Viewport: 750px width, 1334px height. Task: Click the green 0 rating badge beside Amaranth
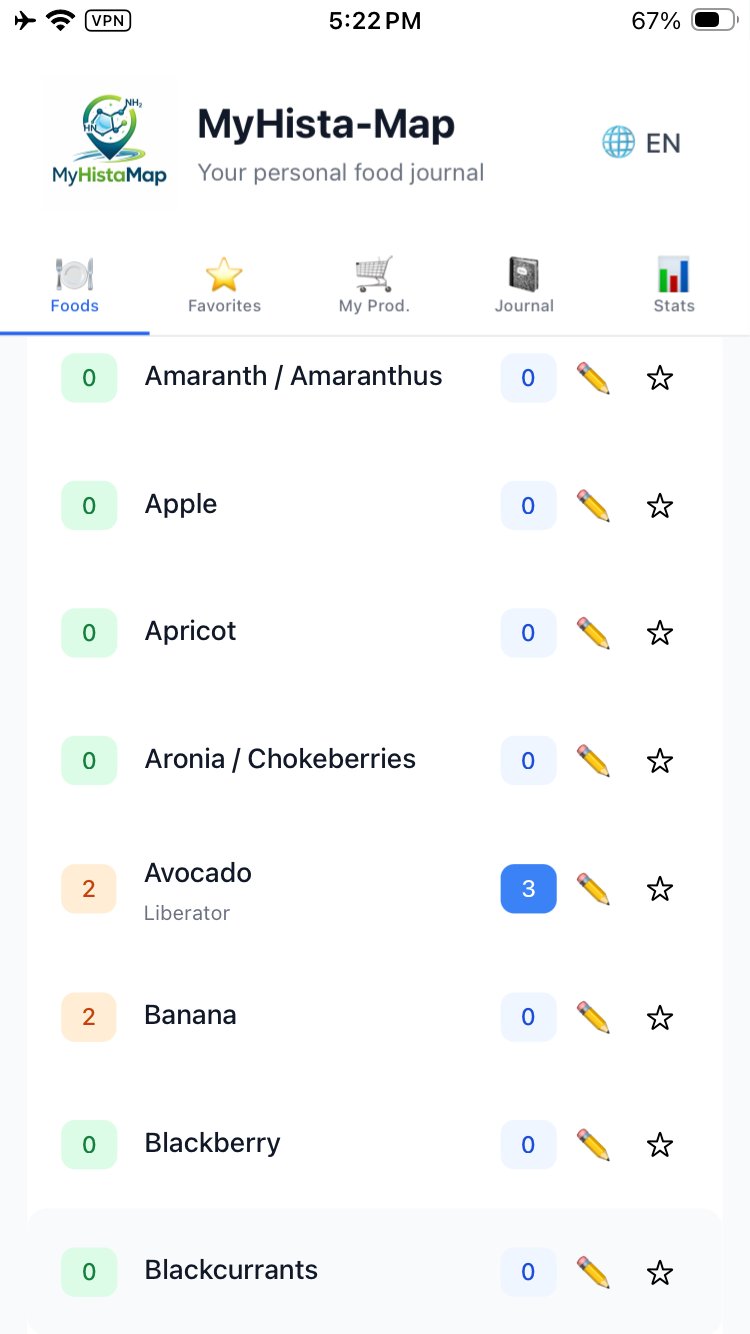click(x=89, y=377)
